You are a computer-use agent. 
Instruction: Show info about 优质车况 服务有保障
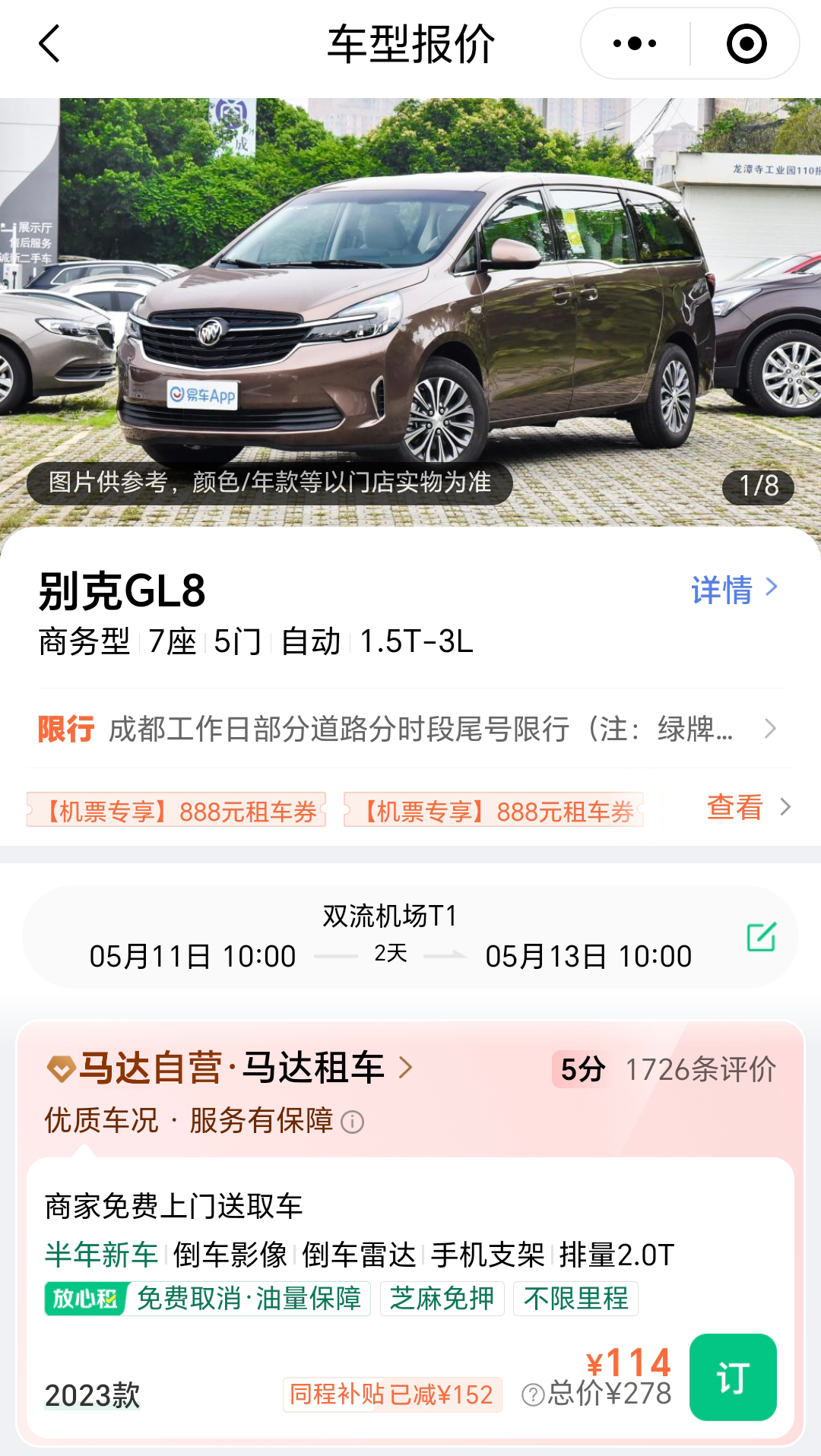(x=353, y=1122)
